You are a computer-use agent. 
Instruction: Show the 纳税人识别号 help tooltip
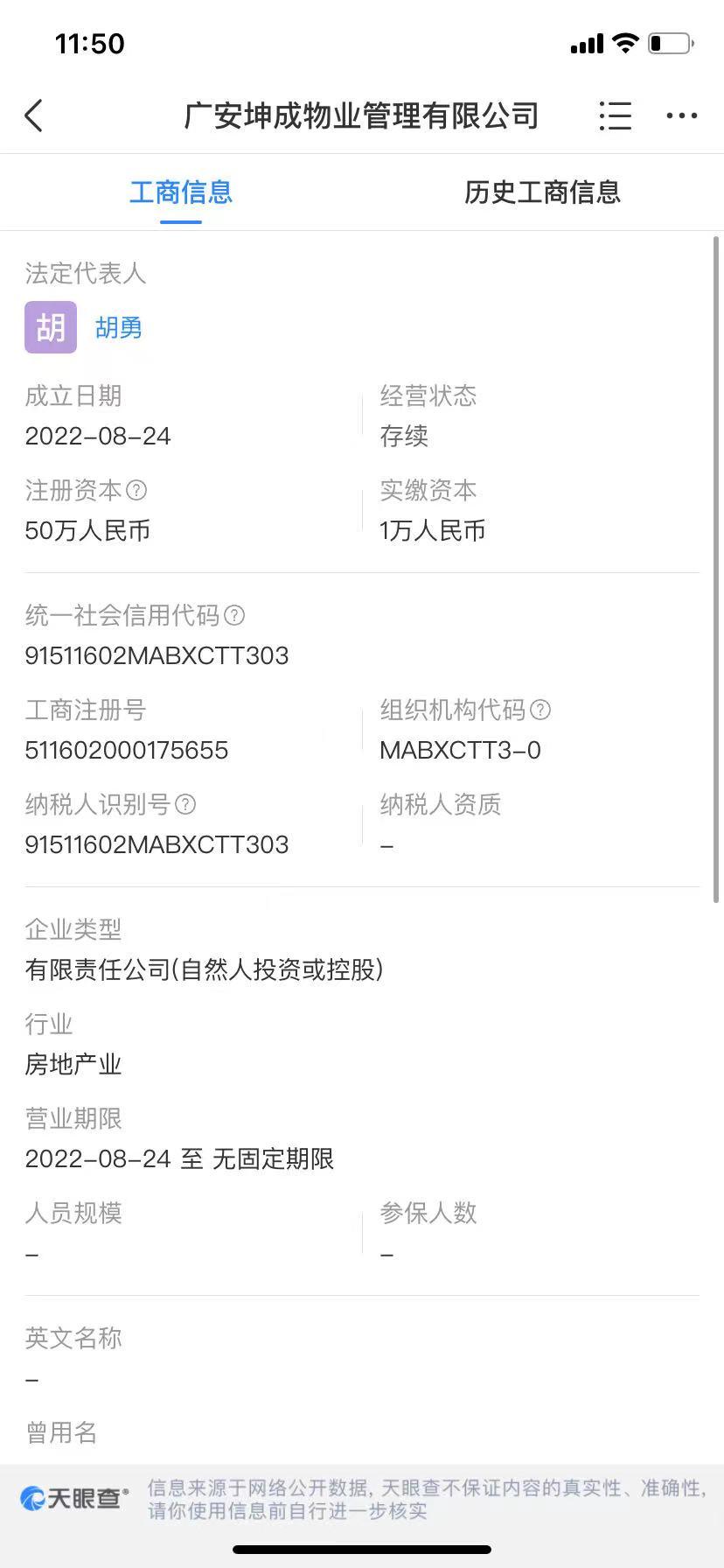[x=185, y=804]
